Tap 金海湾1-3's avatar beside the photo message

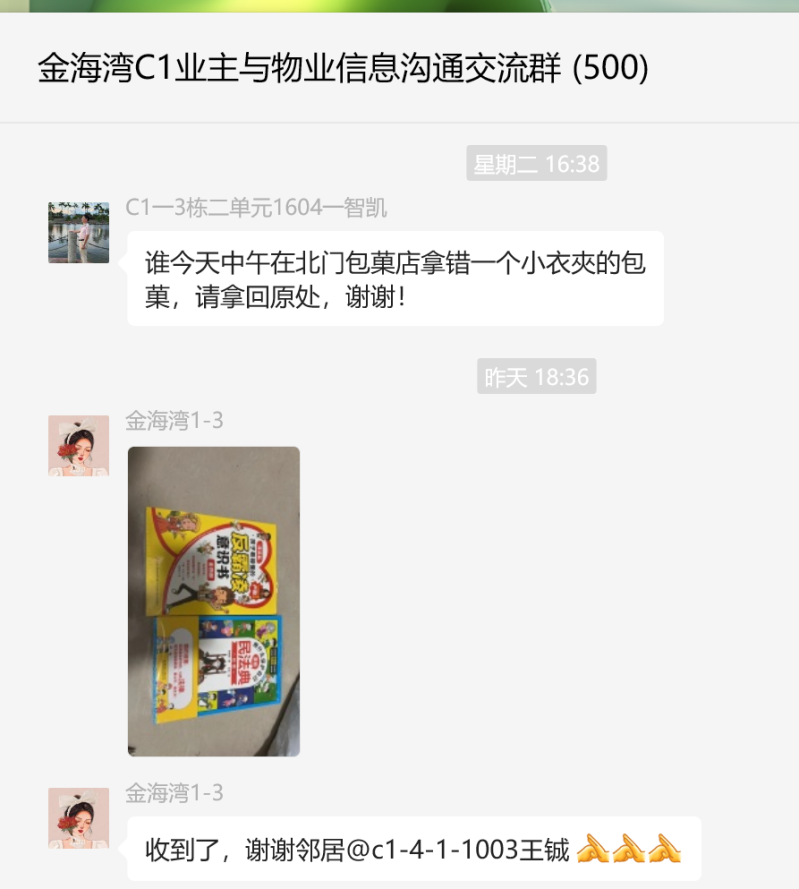tap(78, 445)
